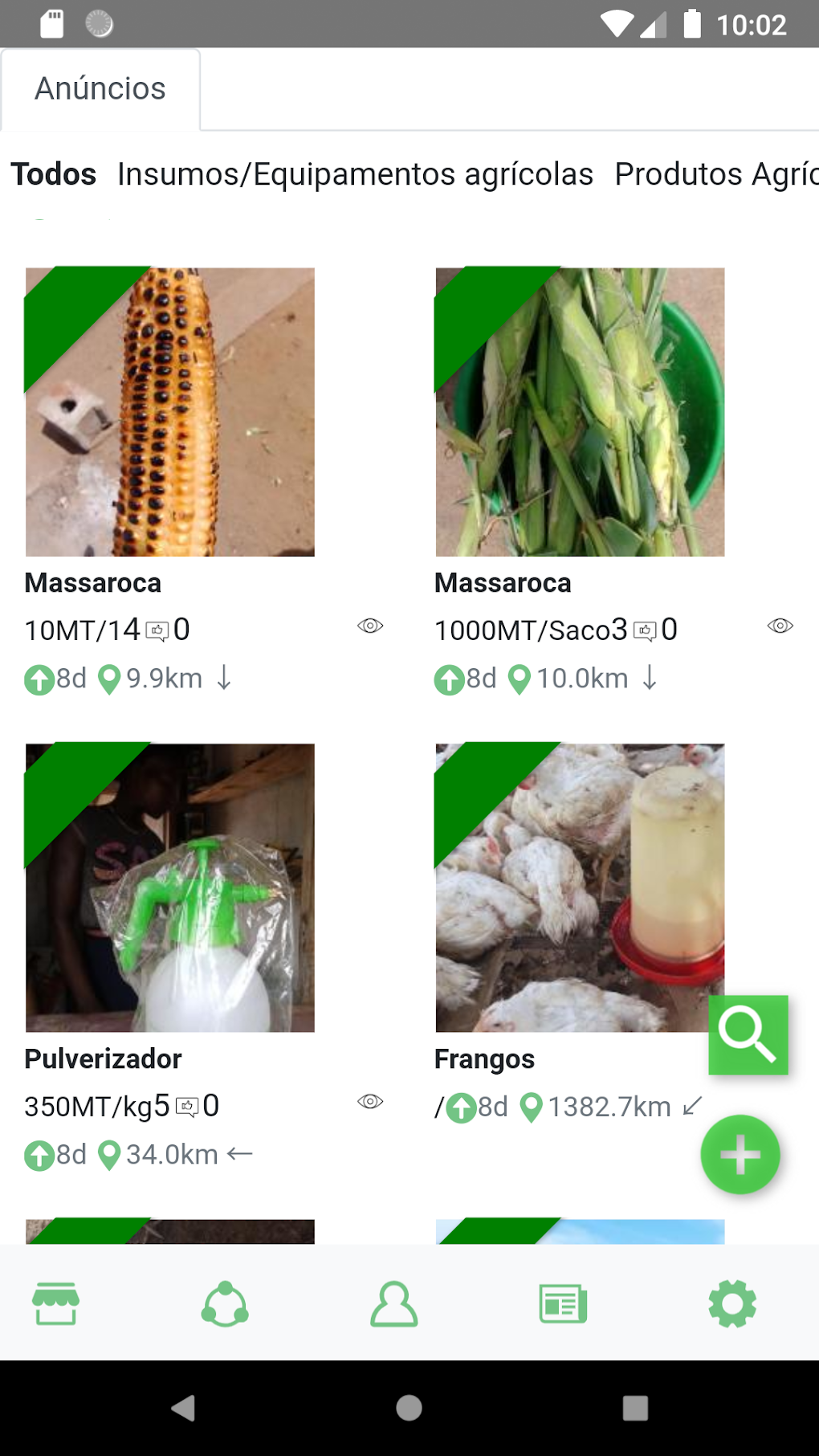Viewport: 819px width, 1456px height.
Task: Open the Massaroca 1000MT/Saco listing
Action: [x=580, y=412]
